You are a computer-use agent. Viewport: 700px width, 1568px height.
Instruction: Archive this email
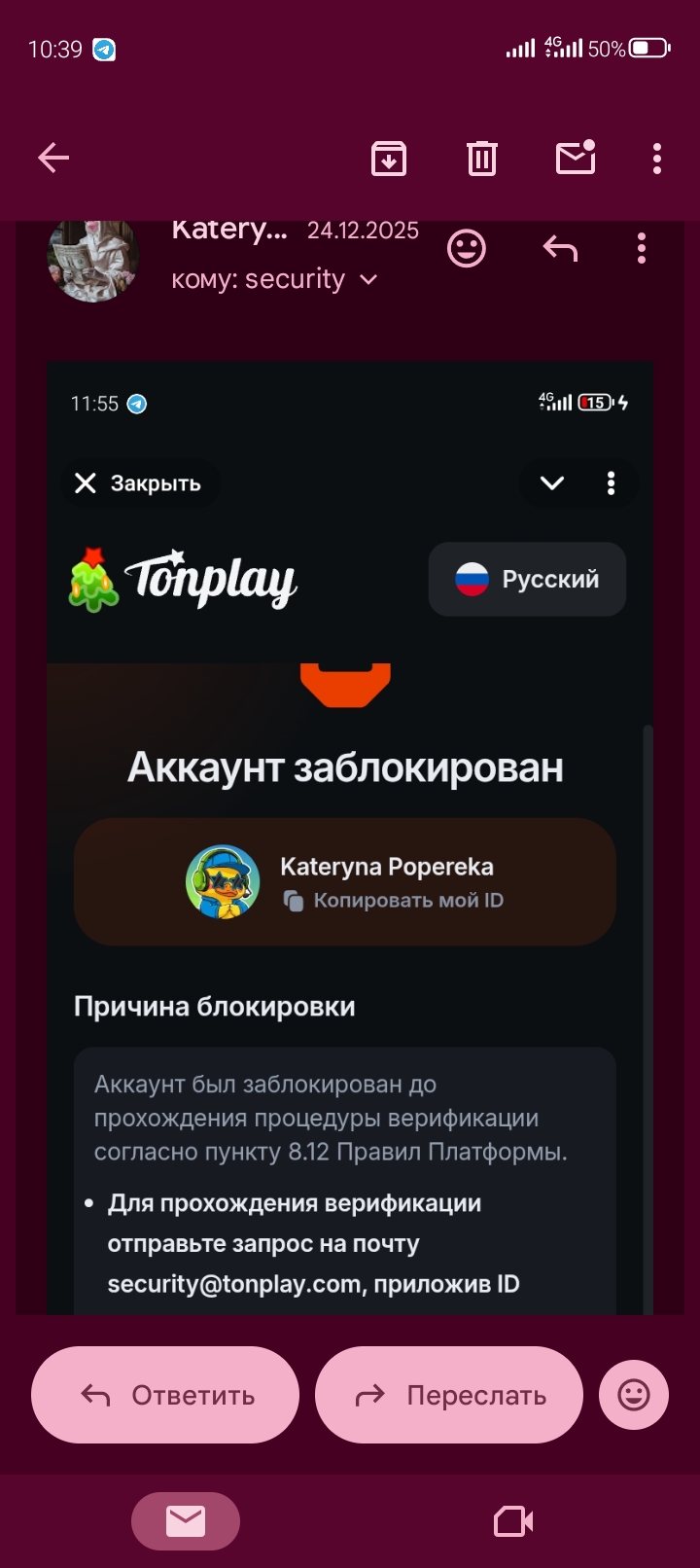389,158
